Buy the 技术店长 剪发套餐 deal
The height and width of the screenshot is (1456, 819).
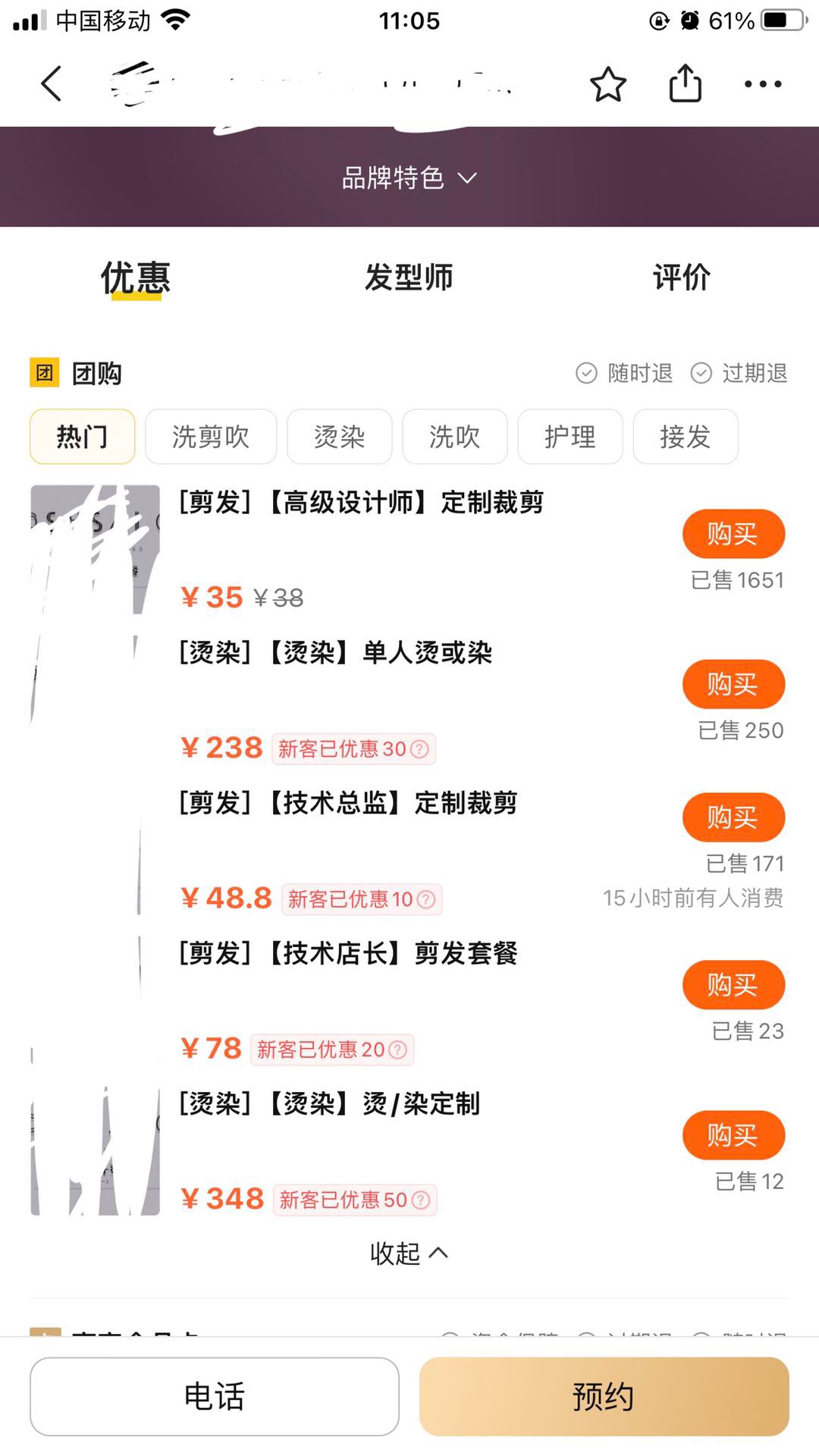point(733,984)
